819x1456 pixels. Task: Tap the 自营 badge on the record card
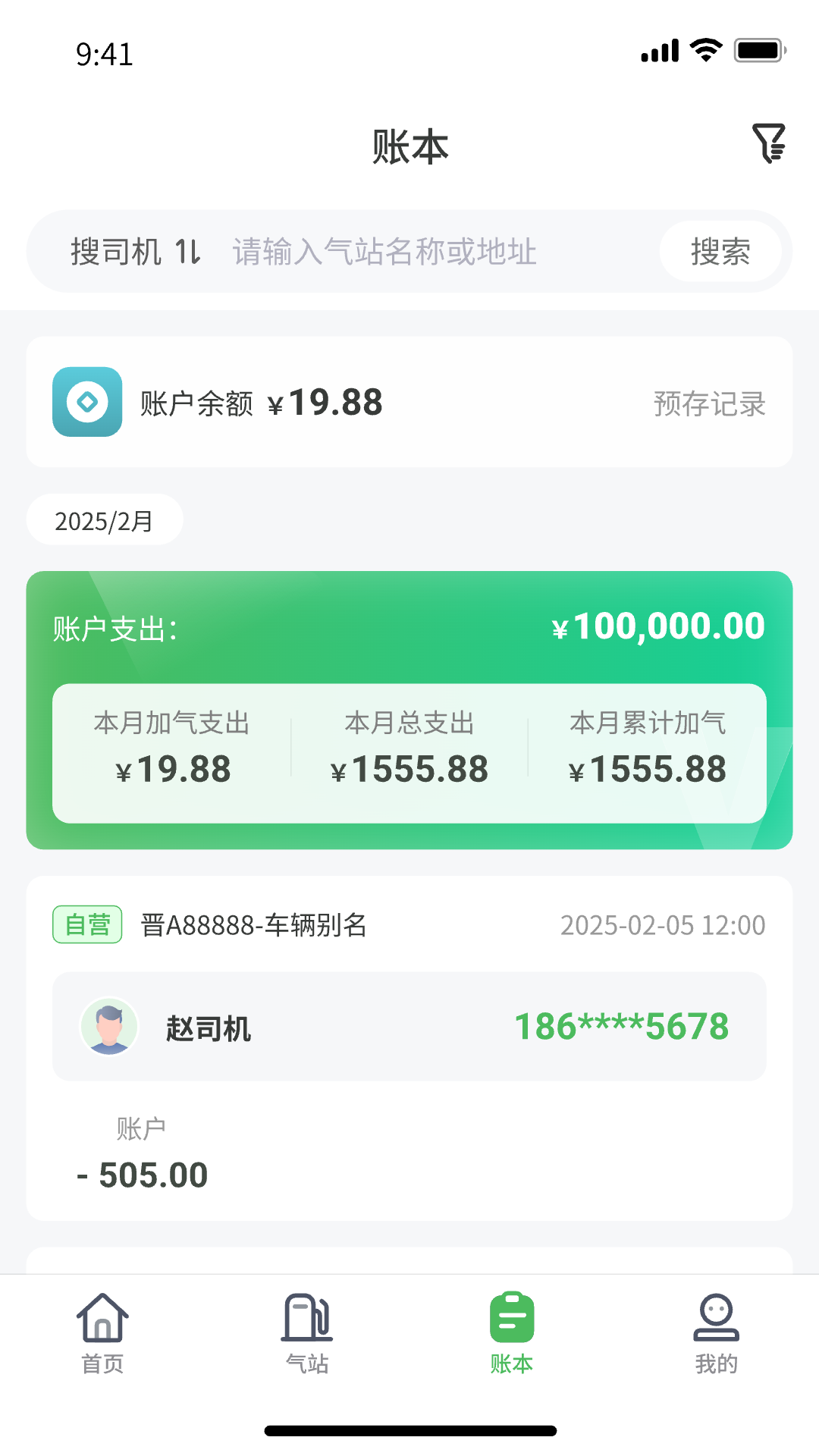point(86,924)
